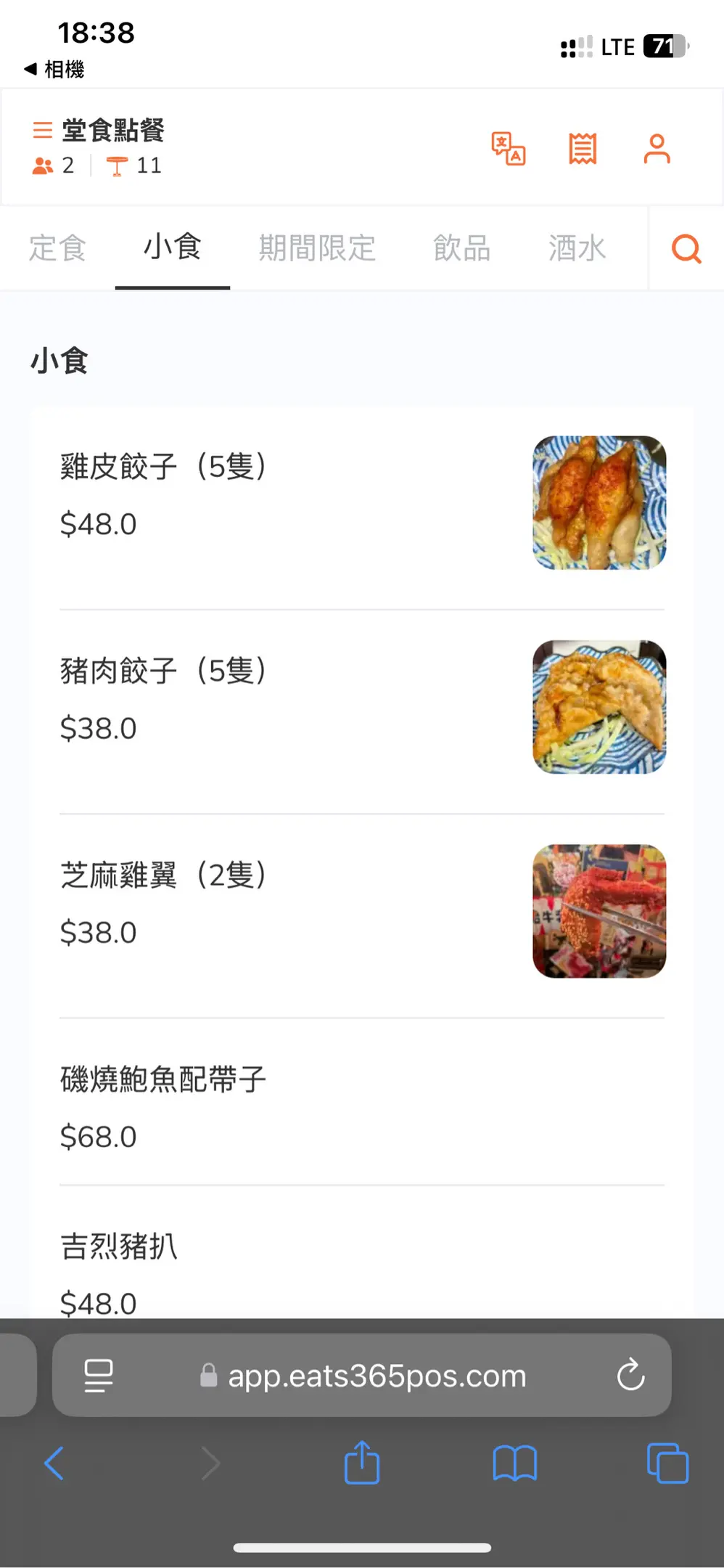
Task: Select 芝麻雞翼（2隻）menu item
Action: (x=163, y=875)
